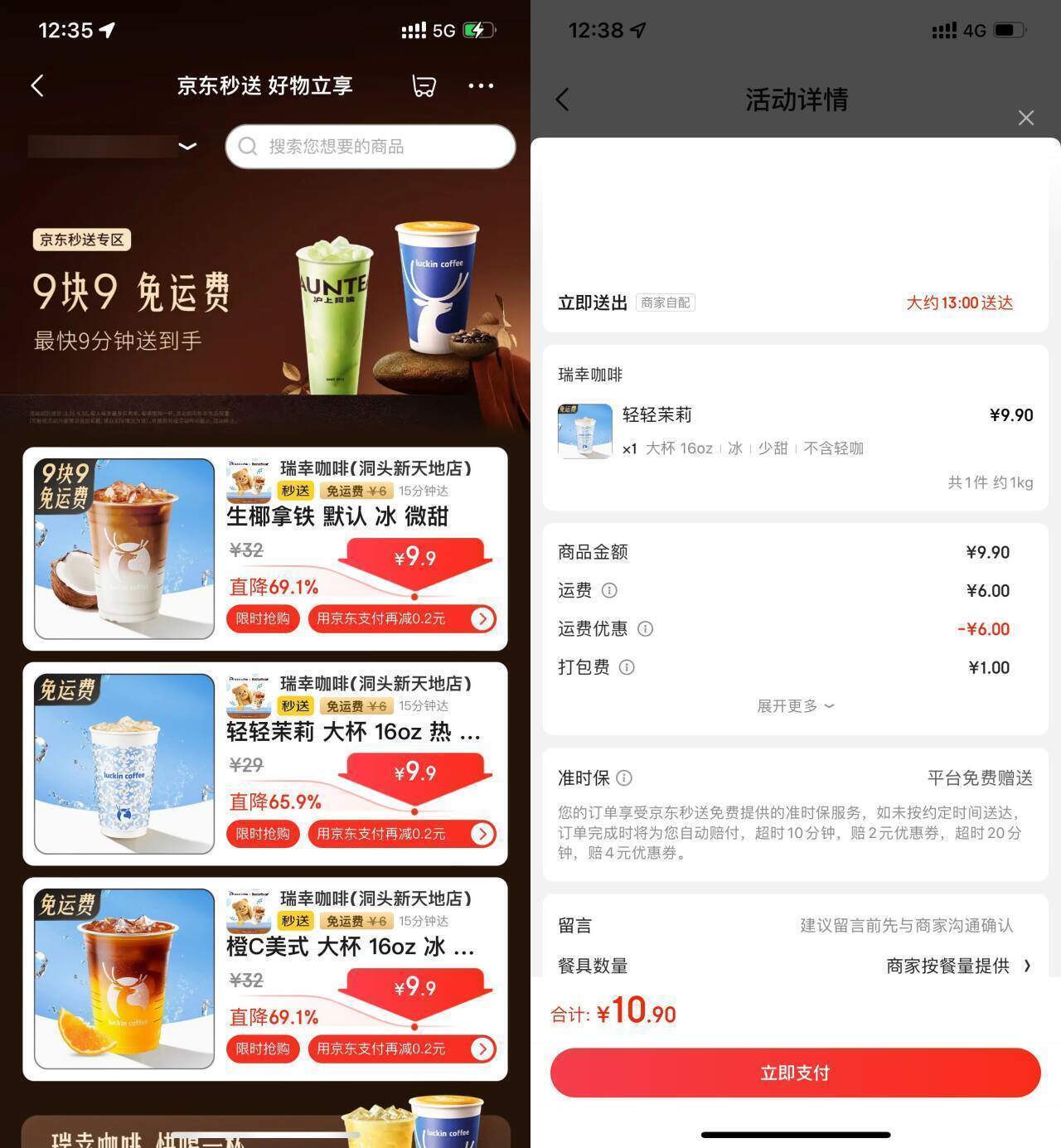Expand the delivery address dropdown
This screenshot has width=1061, height=1148.
coord(189,146)
